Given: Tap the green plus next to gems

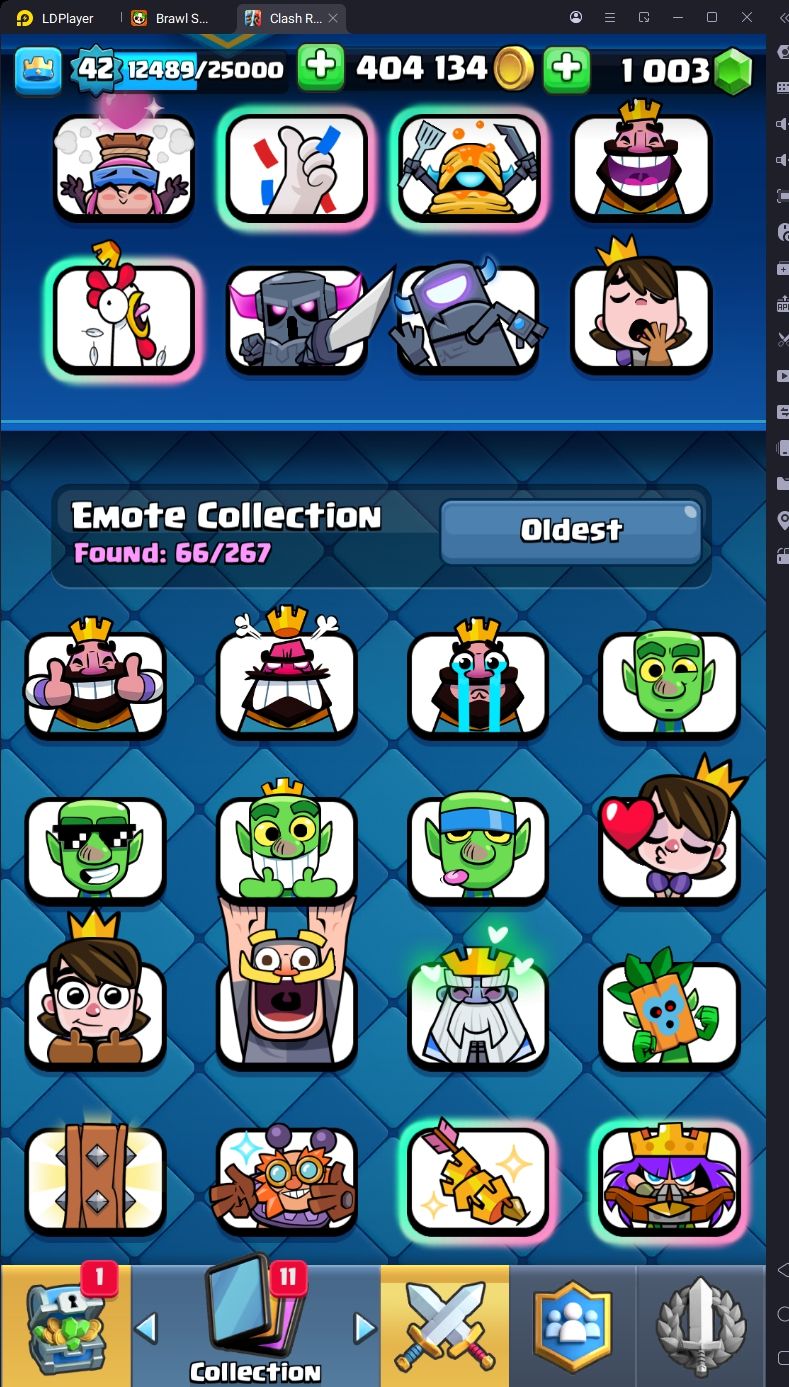Looking at the screenshot, I should tap(566, 68).
